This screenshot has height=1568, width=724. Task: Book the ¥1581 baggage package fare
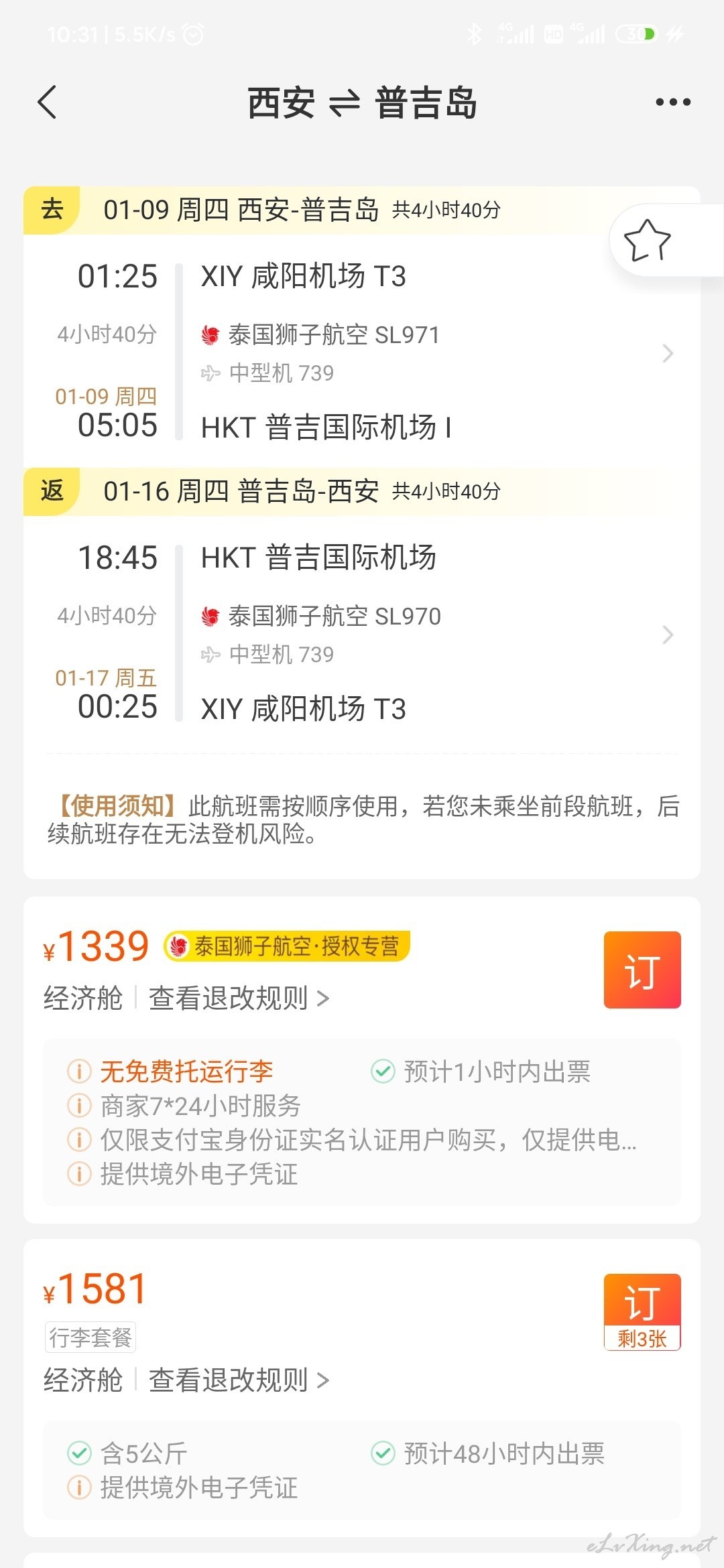642,1311
